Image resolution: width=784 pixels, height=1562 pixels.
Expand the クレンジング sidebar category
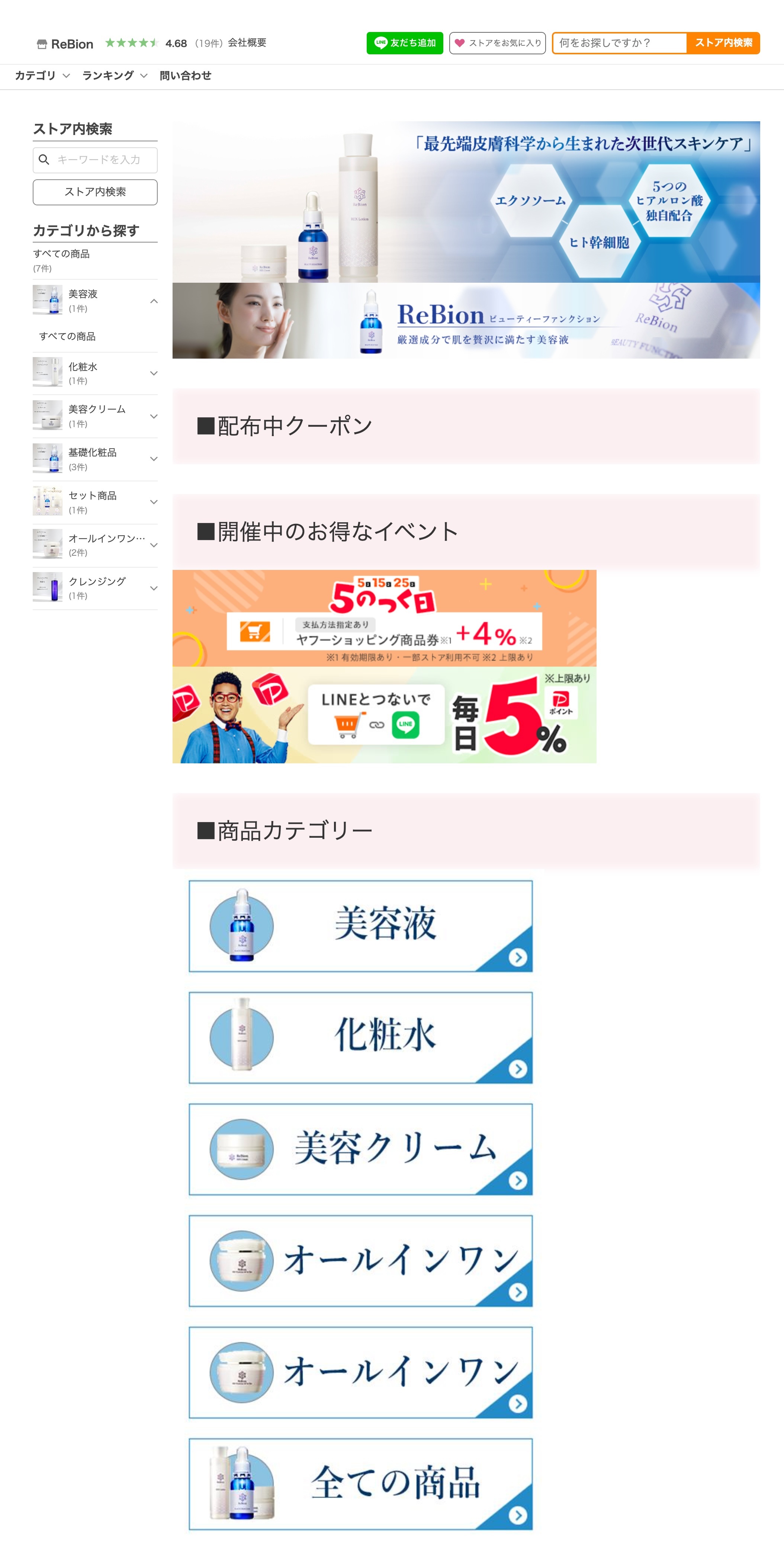(x=153, y=588)
